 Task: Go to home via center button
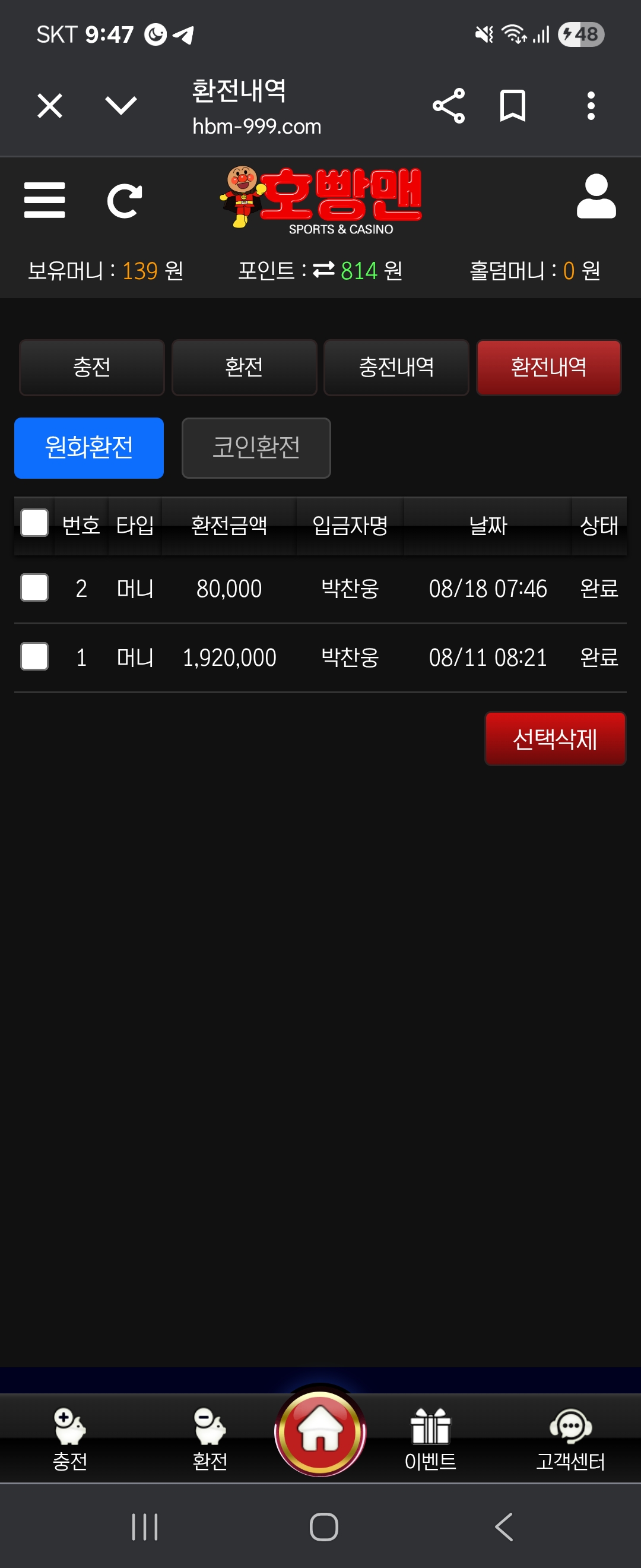(x=320, y=1431)
